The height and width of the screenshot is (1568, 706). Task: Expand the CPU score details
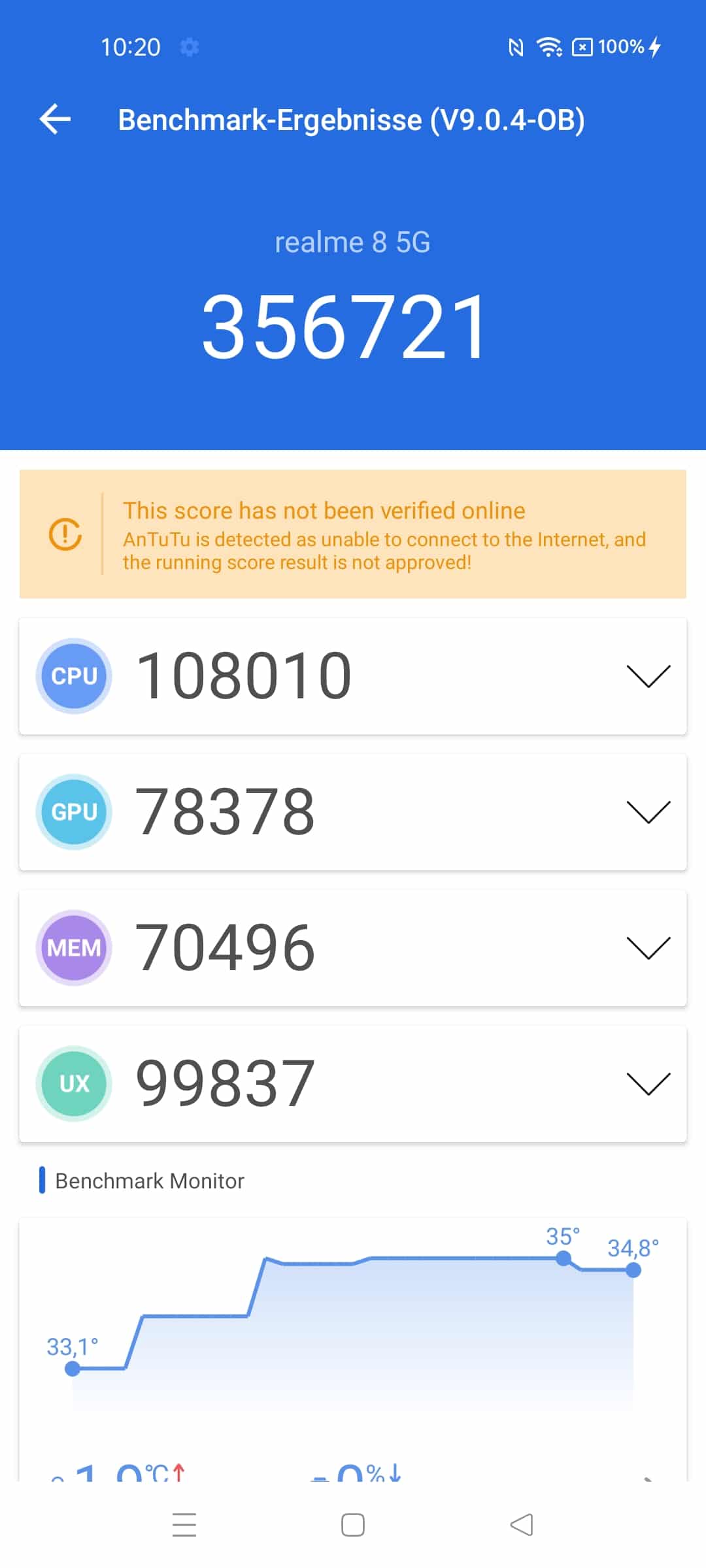[x=648, y=676]
